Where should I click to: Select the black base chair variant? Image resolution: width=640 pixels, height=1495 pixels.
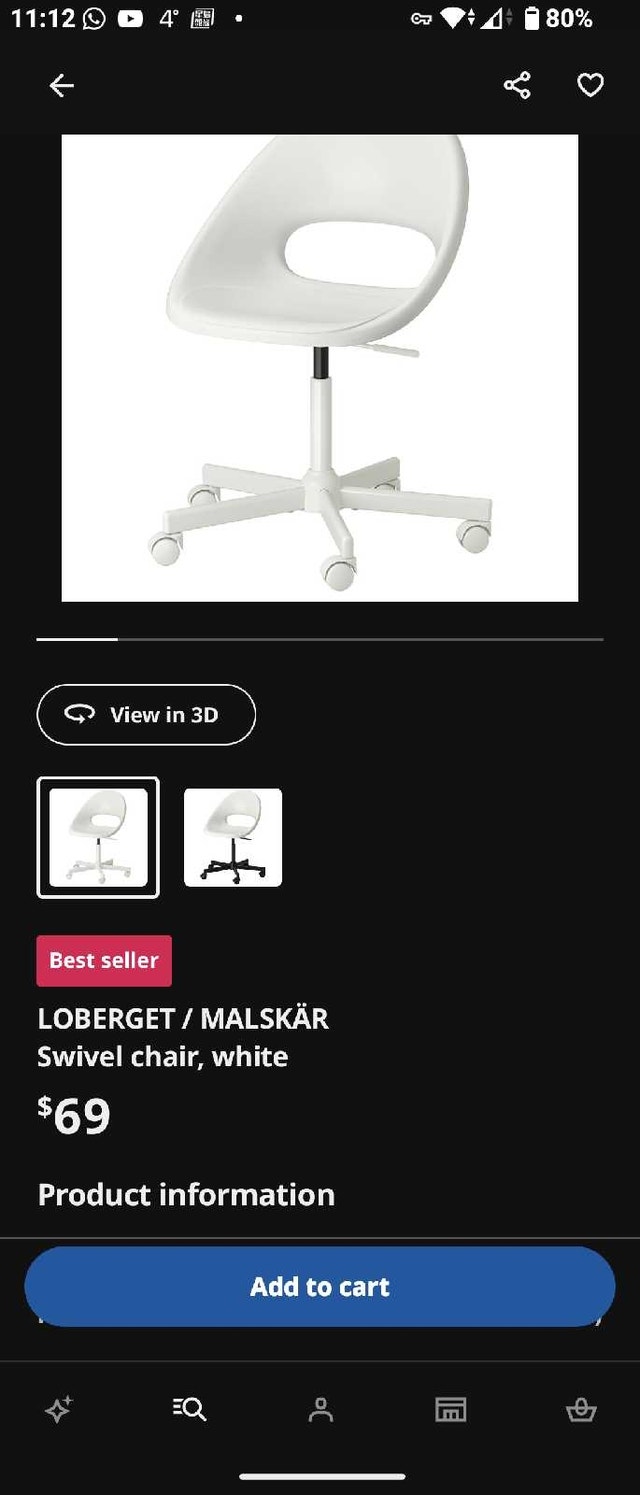pyautogui.click(x=233, y=837)
